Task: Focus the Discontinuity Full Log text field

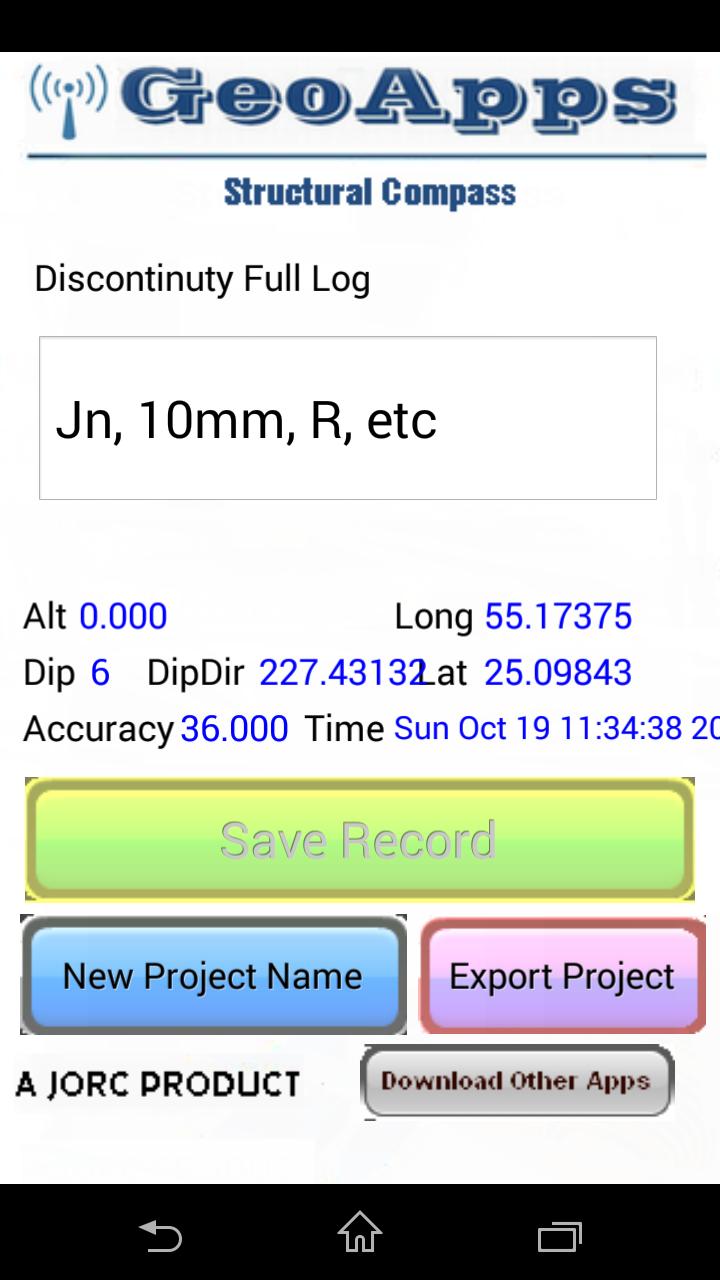Action: tap(347, 418)
